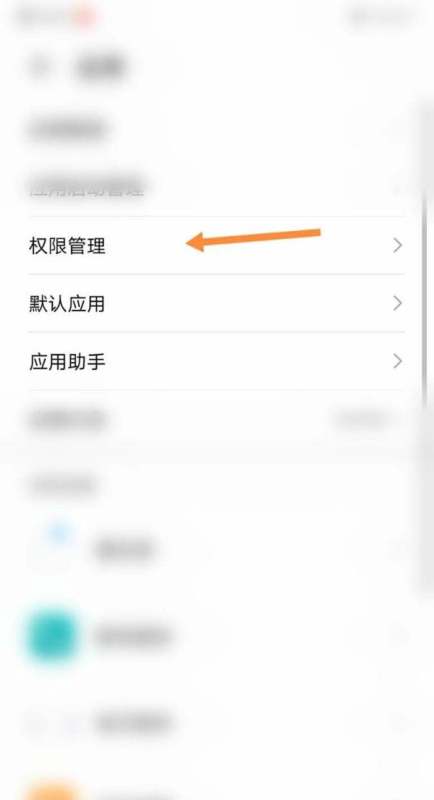Open 应用助手 settings row
The image size is (434, 800).
(217, 361)
